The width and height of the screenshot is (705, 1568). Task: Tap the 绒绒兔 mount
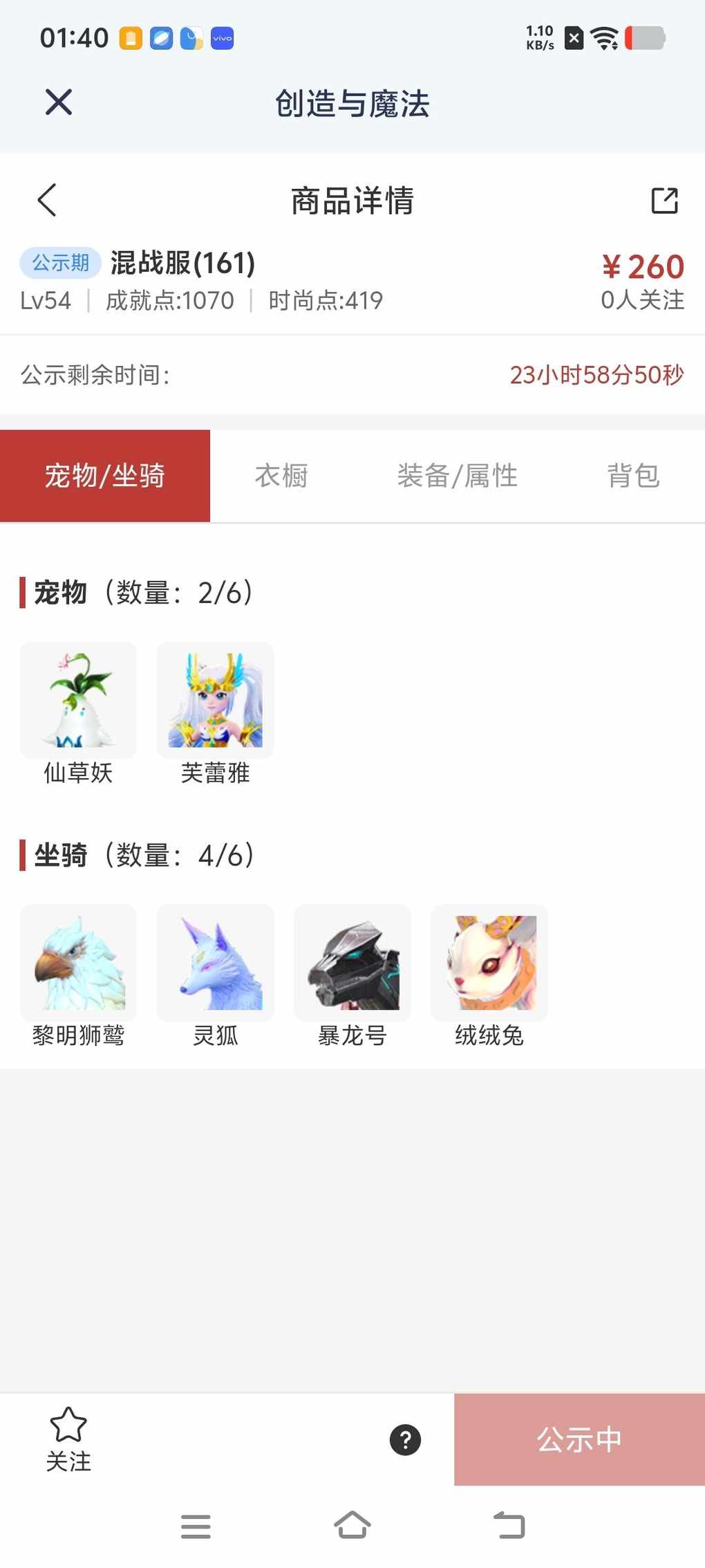point(489,963)
